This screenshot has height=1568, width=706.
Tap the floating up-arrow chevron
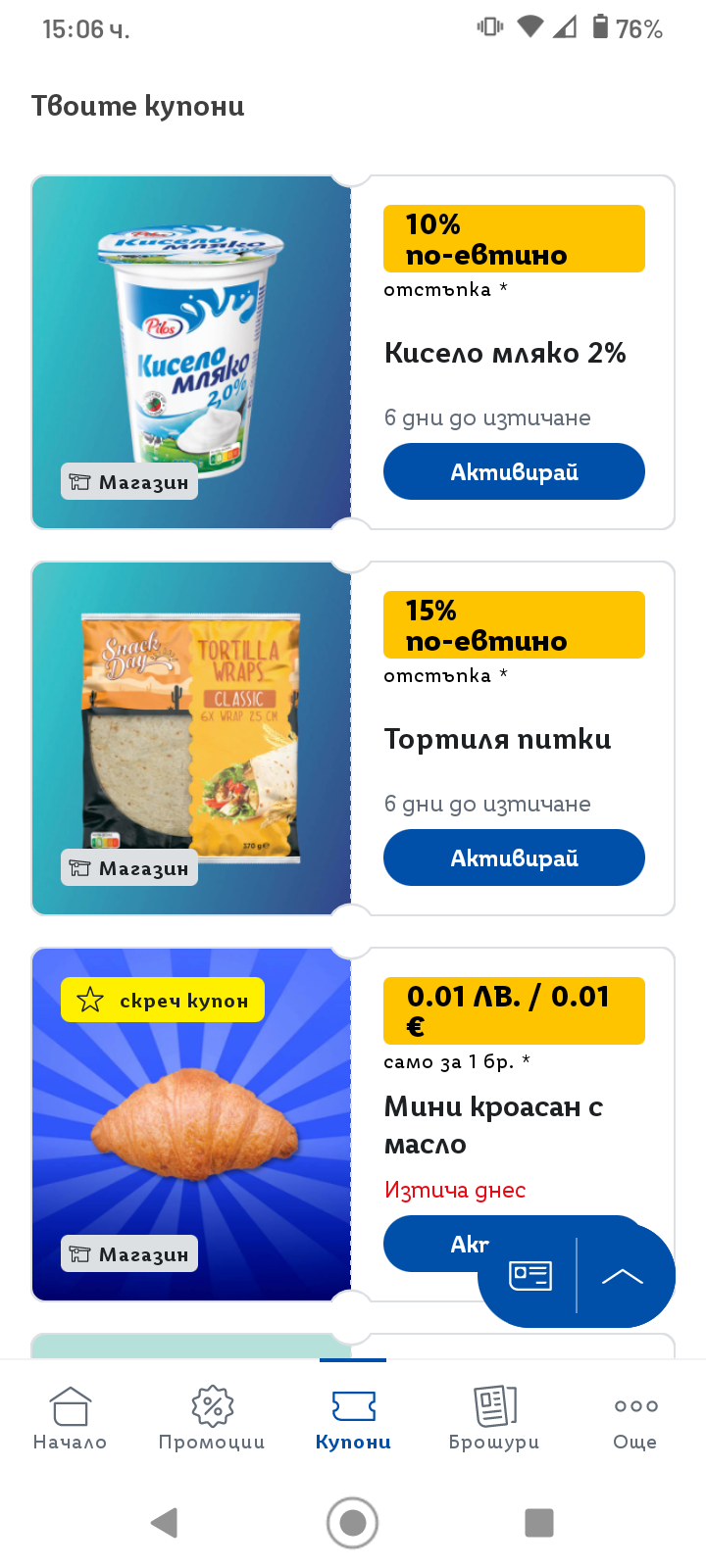coord(623,1275)
